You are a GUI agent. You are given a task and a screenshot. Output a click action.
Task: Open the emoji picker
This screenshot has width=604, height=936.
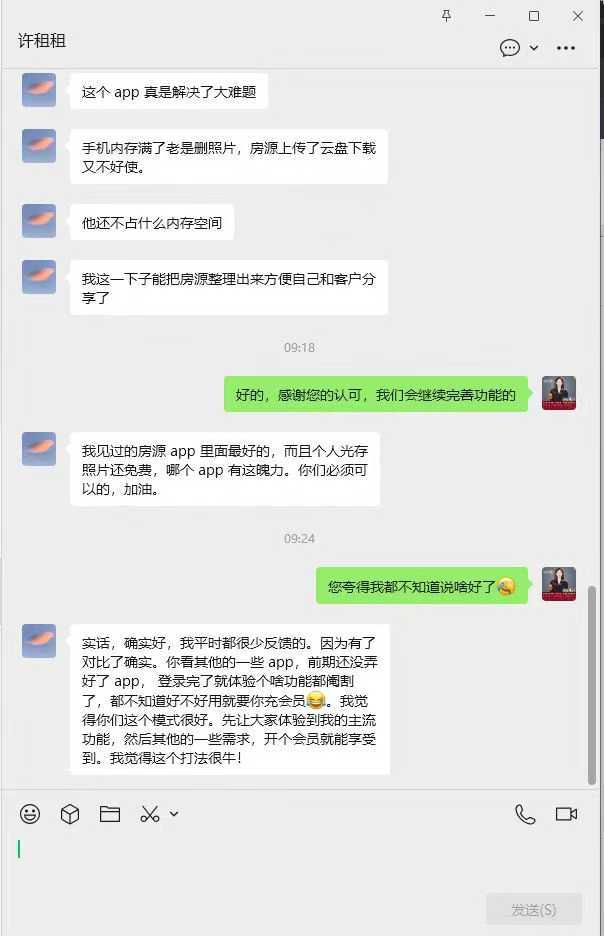(x=30, y=814)
